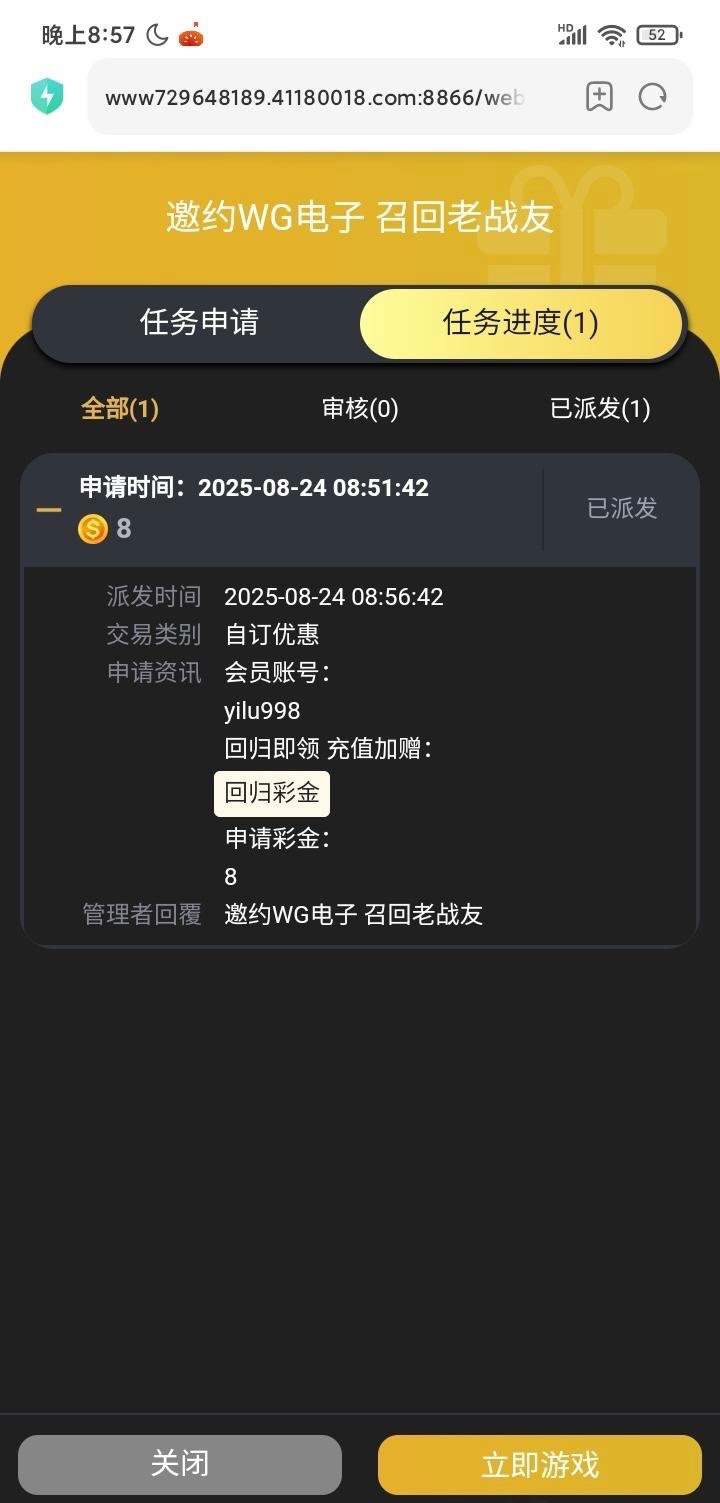
Task: Select the 任务进度(1) tab
Action: click(520, 323)
